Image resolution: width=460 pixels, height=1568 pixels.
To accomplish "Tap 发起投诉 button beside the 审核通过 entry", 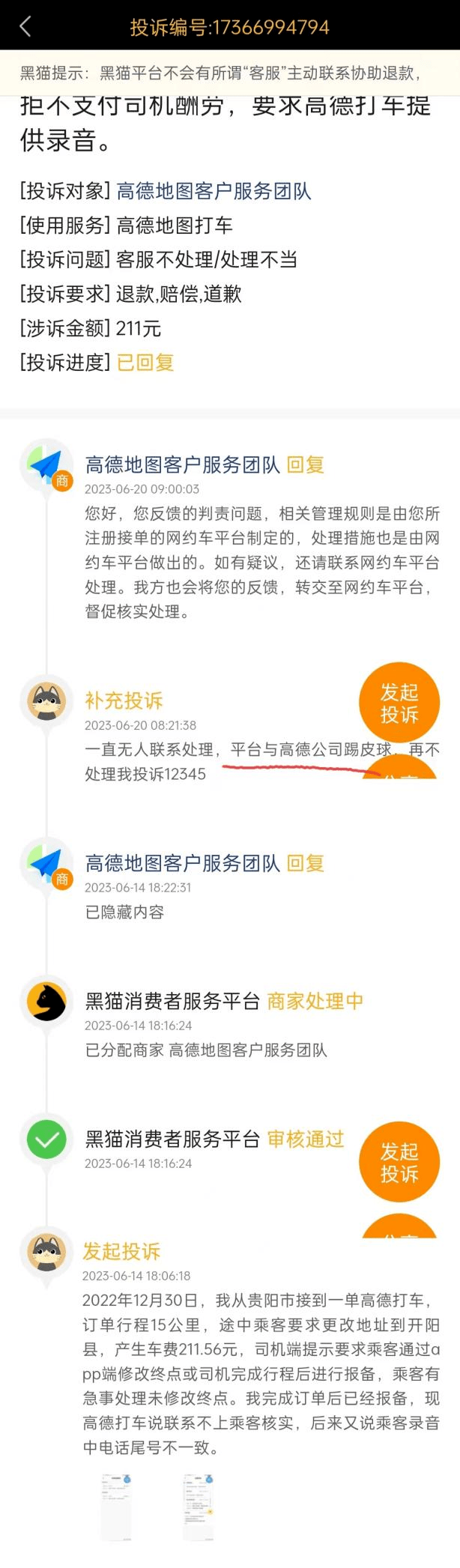I will point(399,1162).
